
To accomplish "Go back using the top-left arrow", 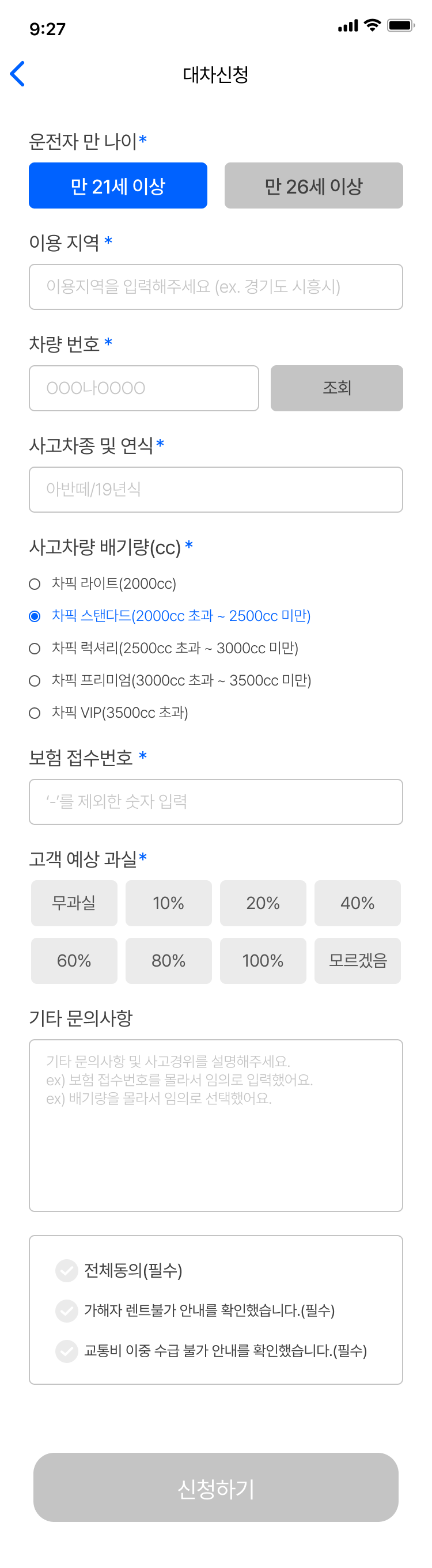I will 18,74.
